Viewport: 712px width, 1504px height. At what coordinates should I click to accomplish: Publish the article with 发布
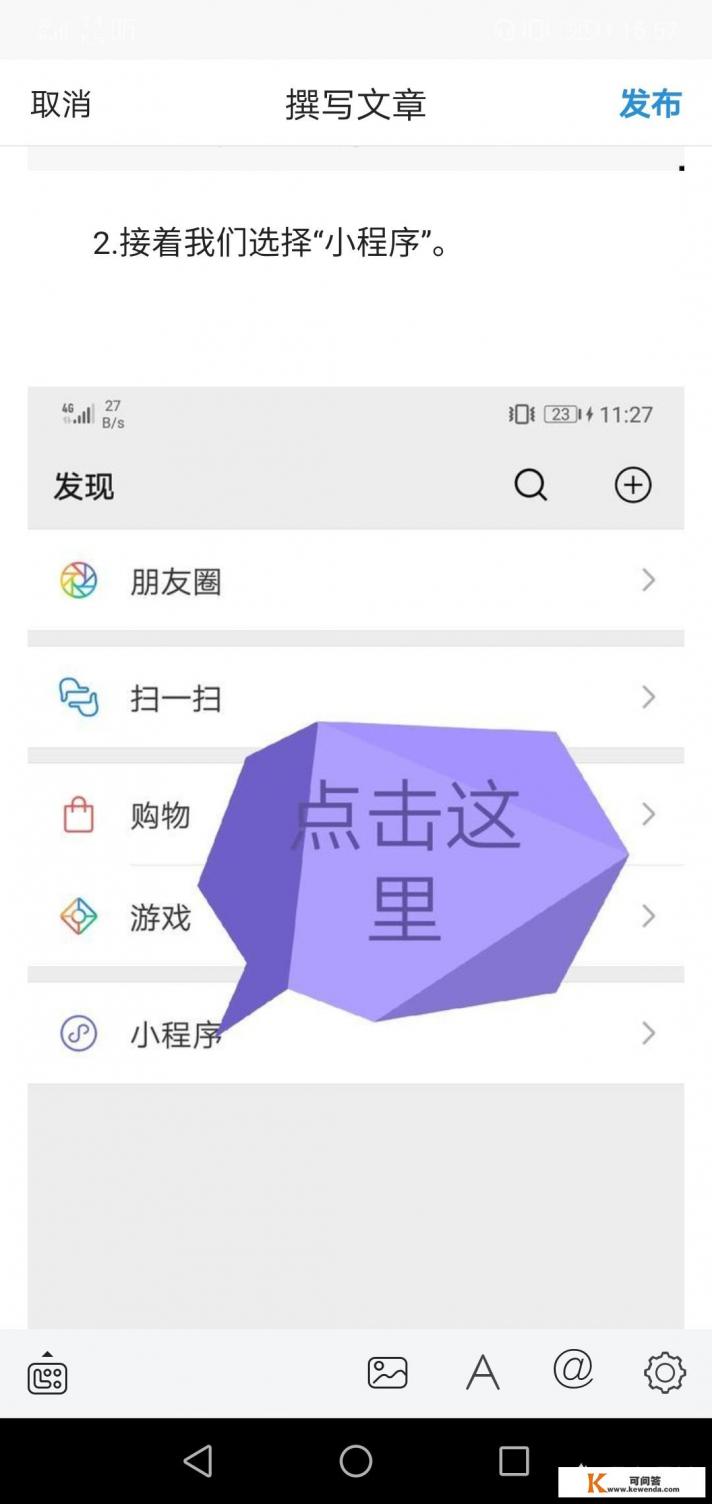click(650, 104)
